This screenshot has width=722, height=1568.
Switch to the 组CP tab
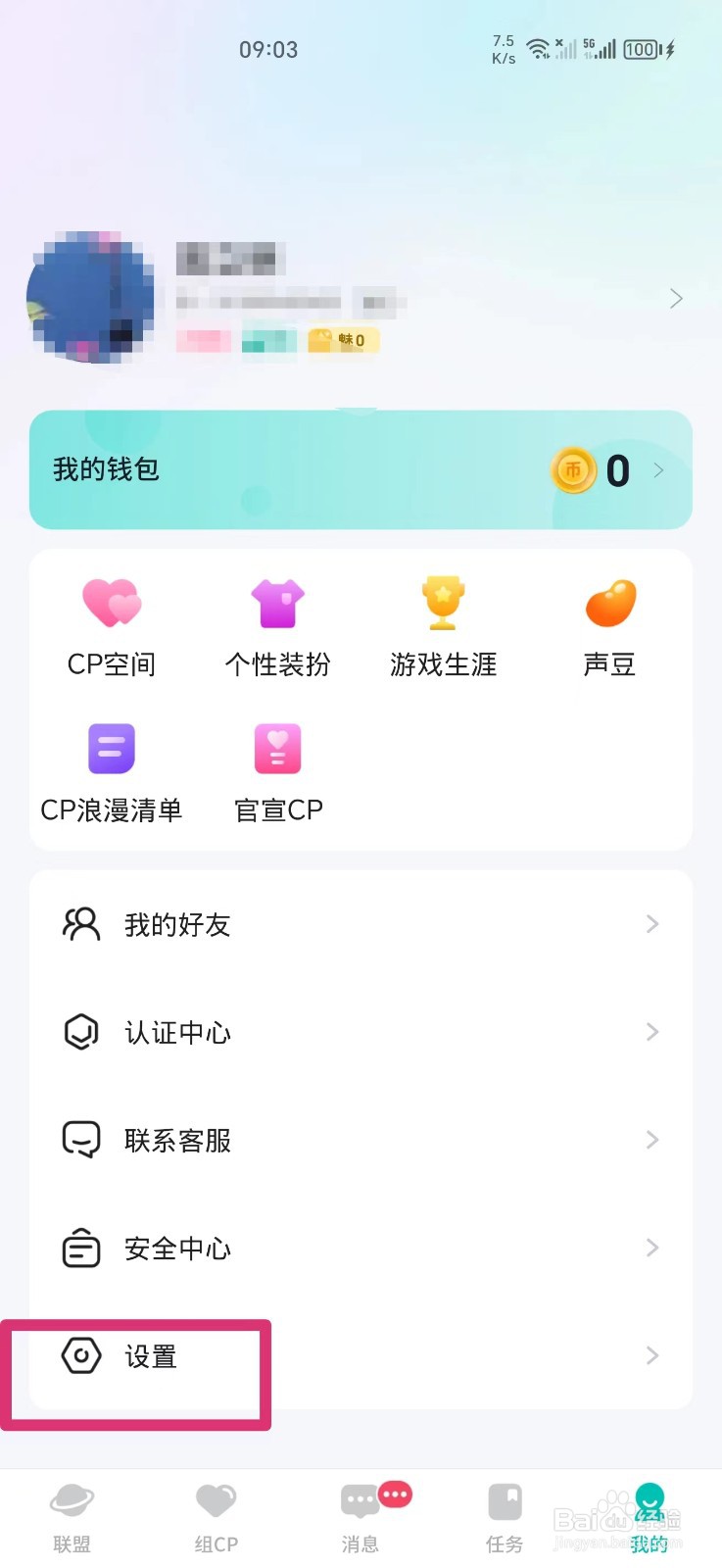pos(216,1517)
